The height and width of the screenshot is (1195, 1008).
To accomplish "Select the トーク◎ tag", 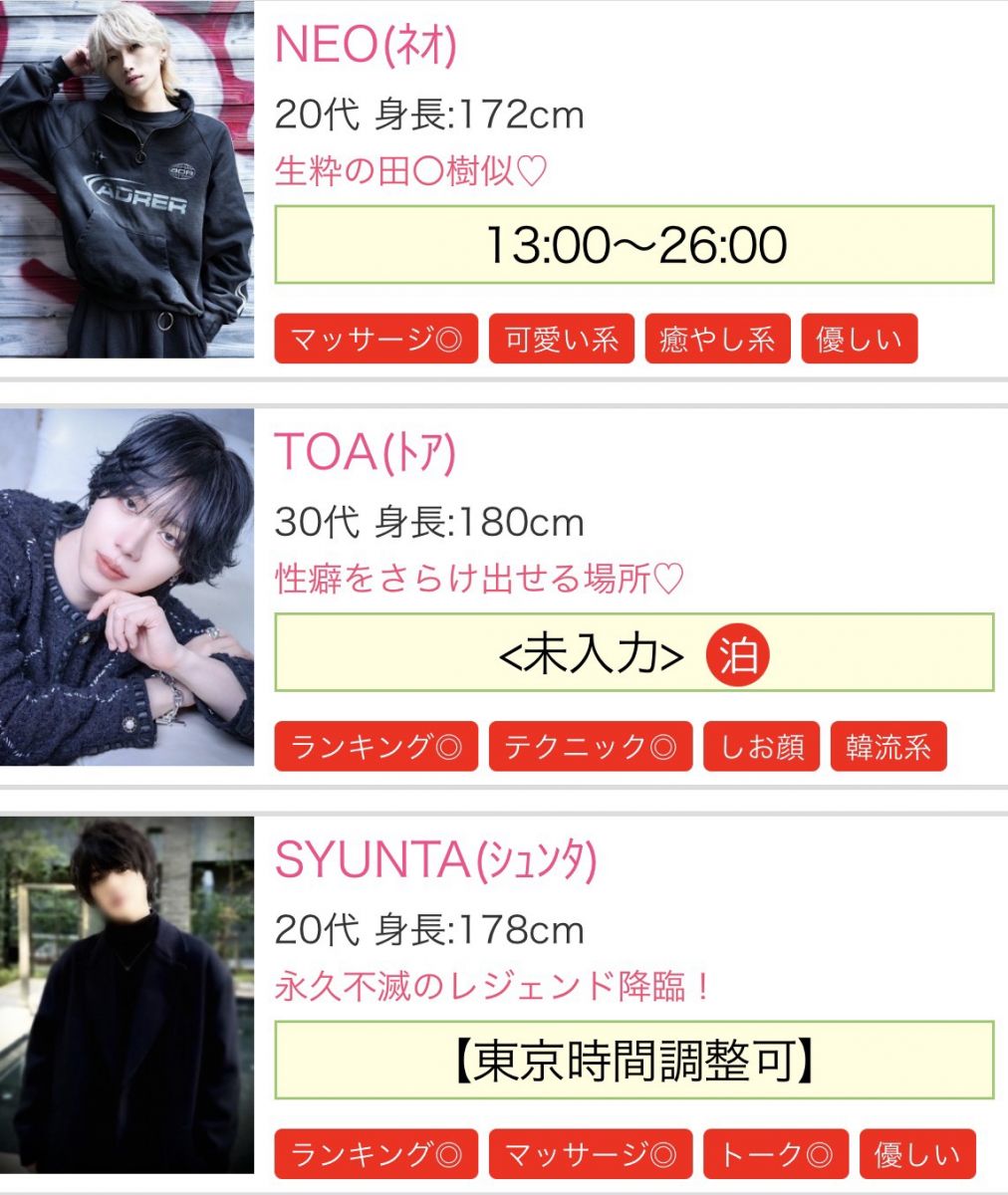I will (x=775, y=1154).
